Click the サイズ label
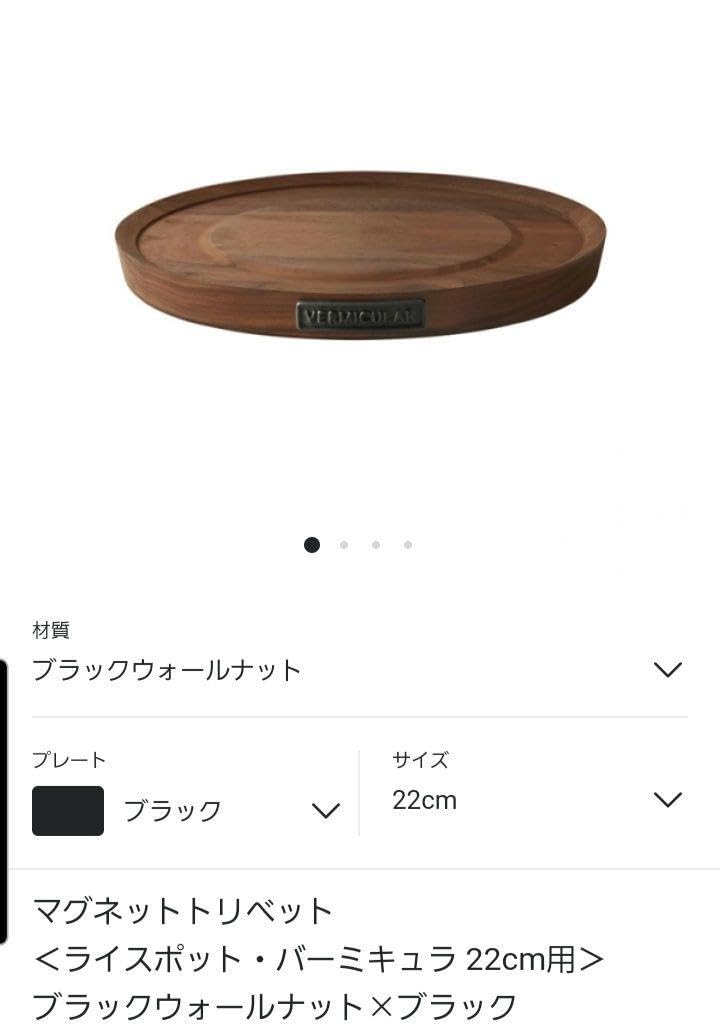Viewport: 720px width, 1026px height. 420,759
